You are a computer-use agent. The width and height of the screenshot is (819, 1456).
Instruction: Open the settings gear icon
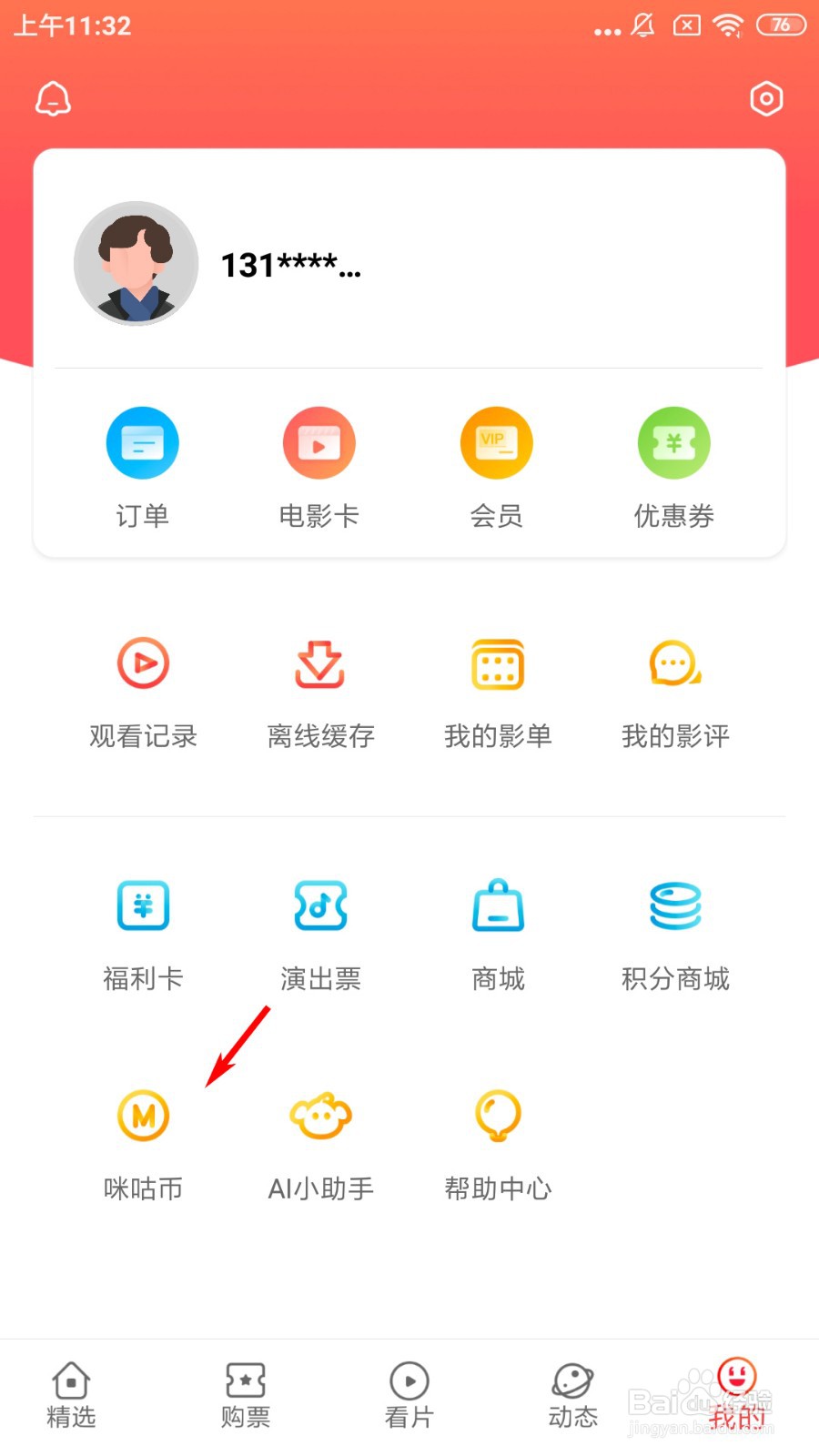pos(766,98)
